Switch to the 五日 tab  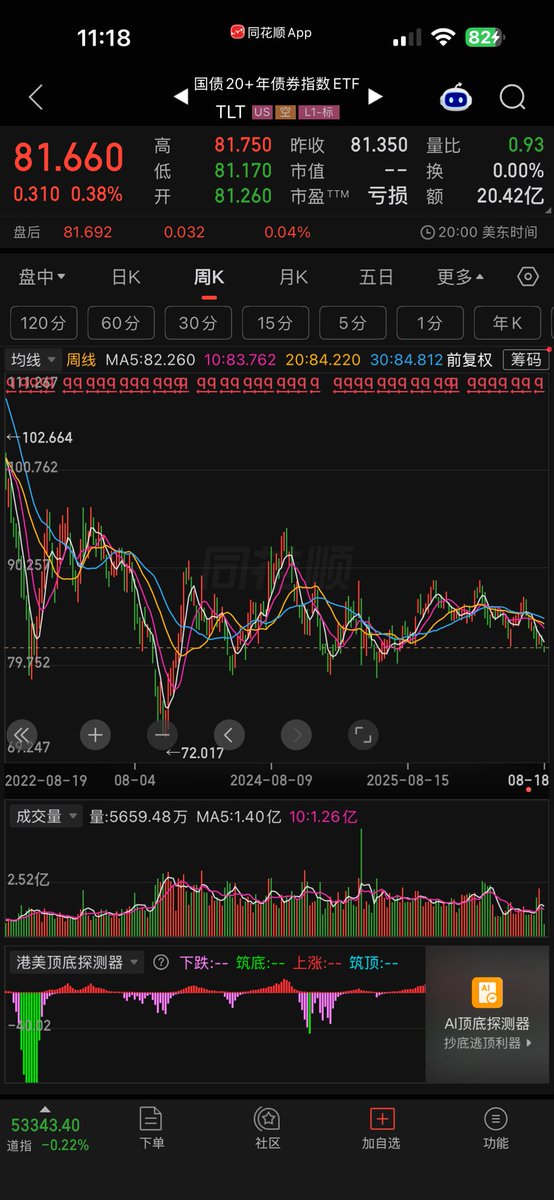[x=376, y=277]
